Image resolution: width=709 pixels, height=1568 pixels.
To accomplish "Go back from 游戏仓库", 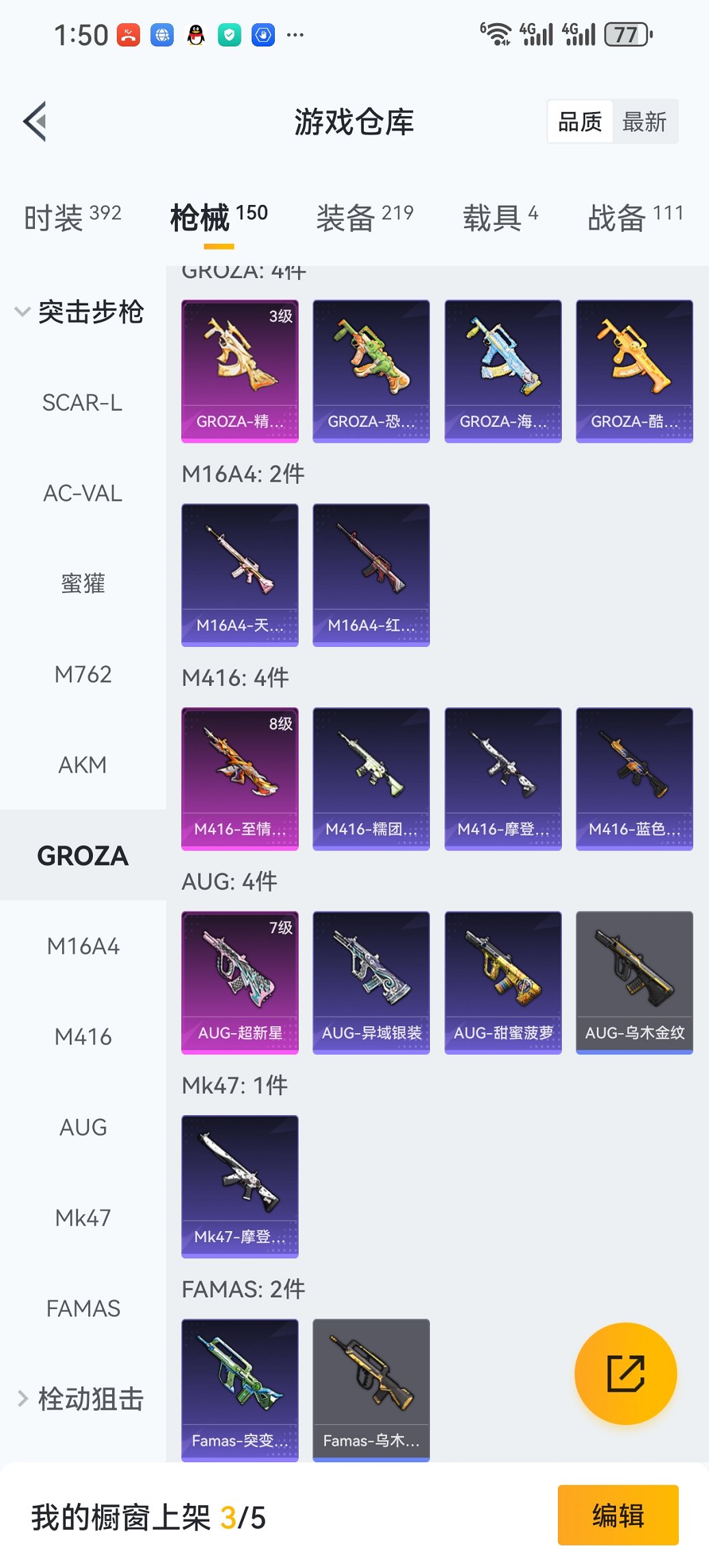I will [x=36, y=122].
